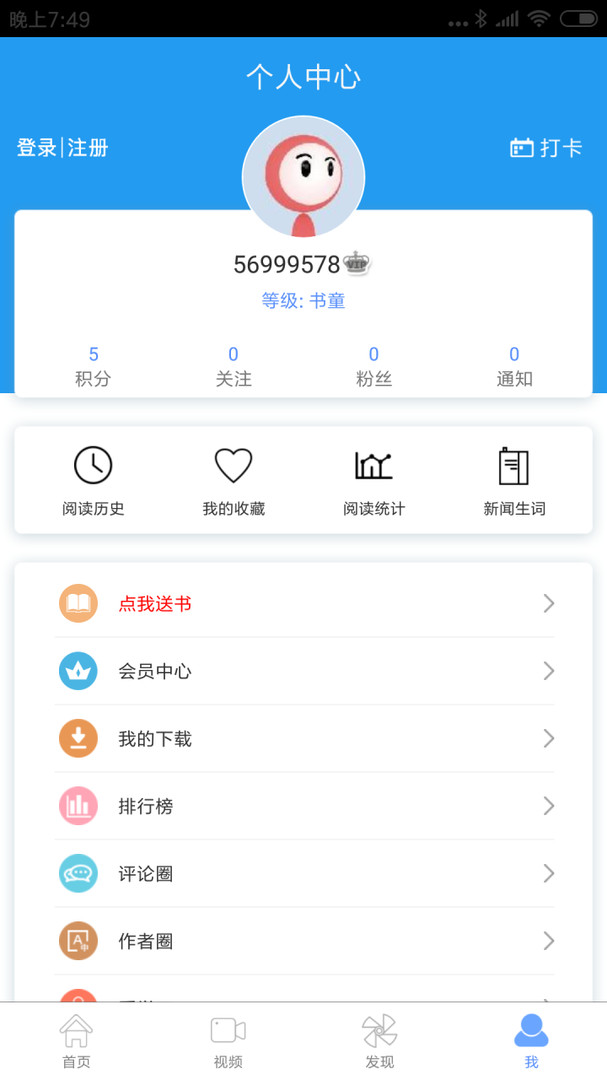607x1080 pixels.
Task: Go to 会员中心 member center
Action: (304, 671)
